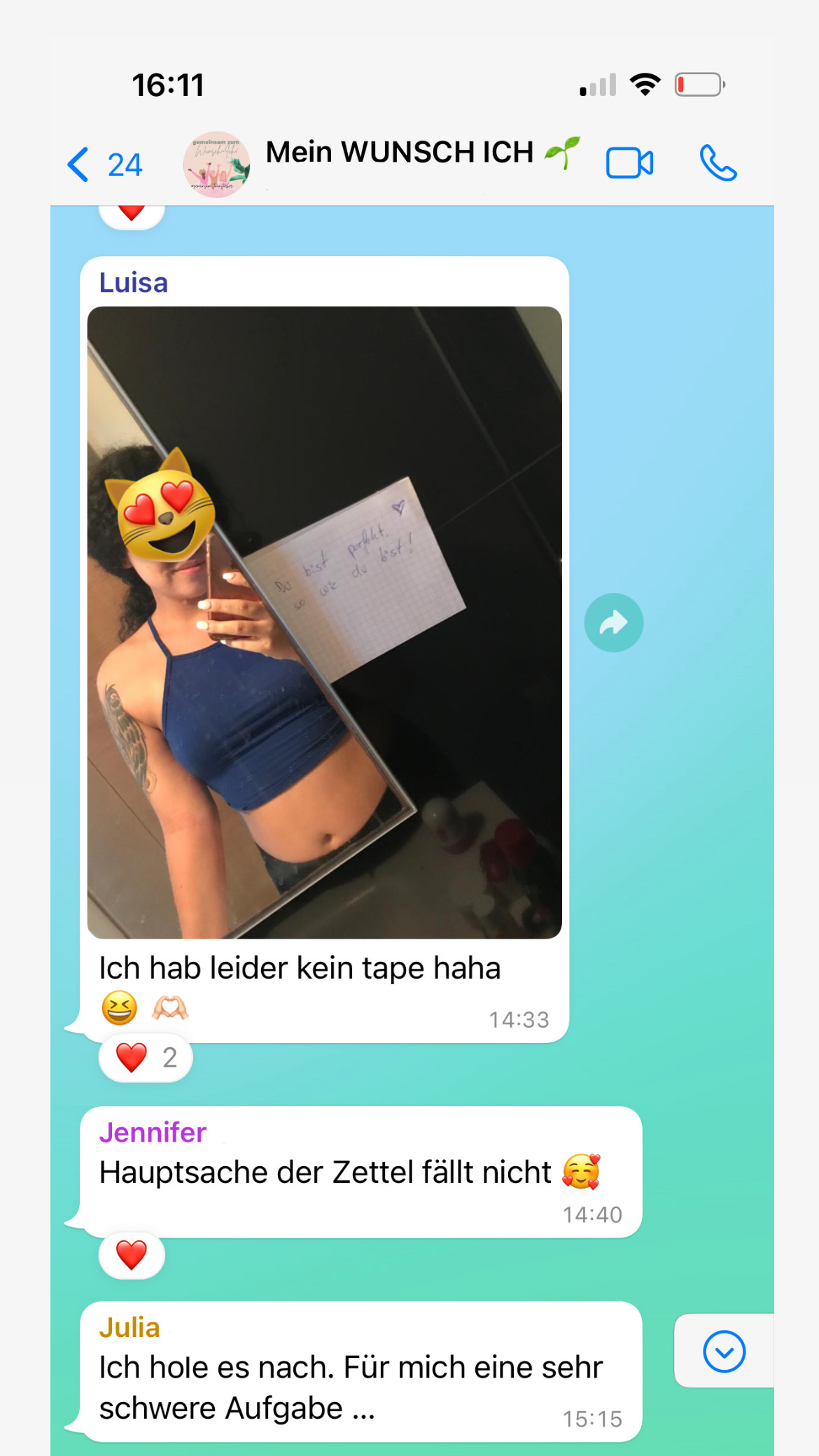Open Luisa's photo in full view
Viewport: 819px width, 1456px height.
(324, 622)
